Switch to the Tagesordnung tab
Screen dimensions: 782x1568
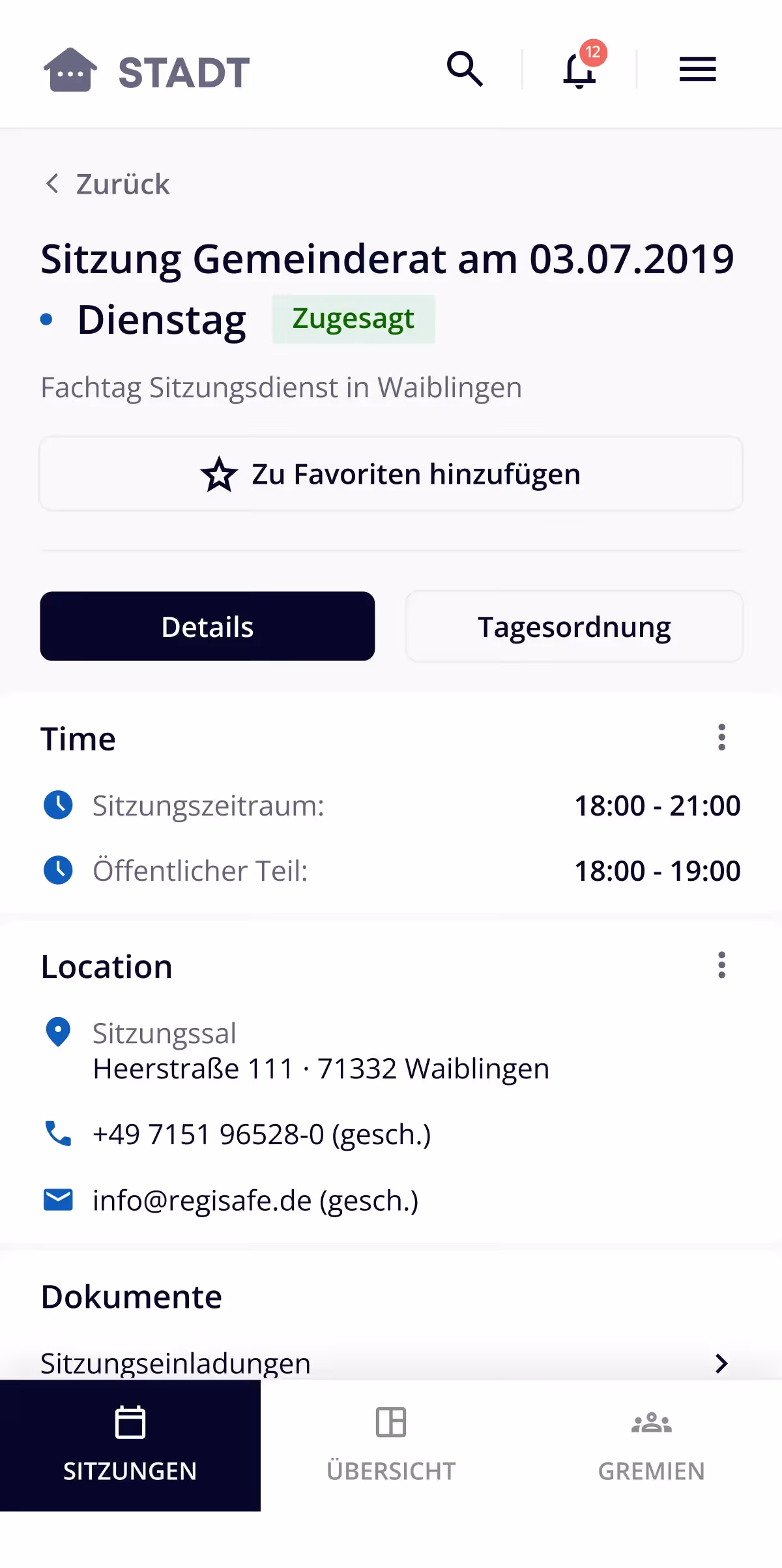(574, 627)
